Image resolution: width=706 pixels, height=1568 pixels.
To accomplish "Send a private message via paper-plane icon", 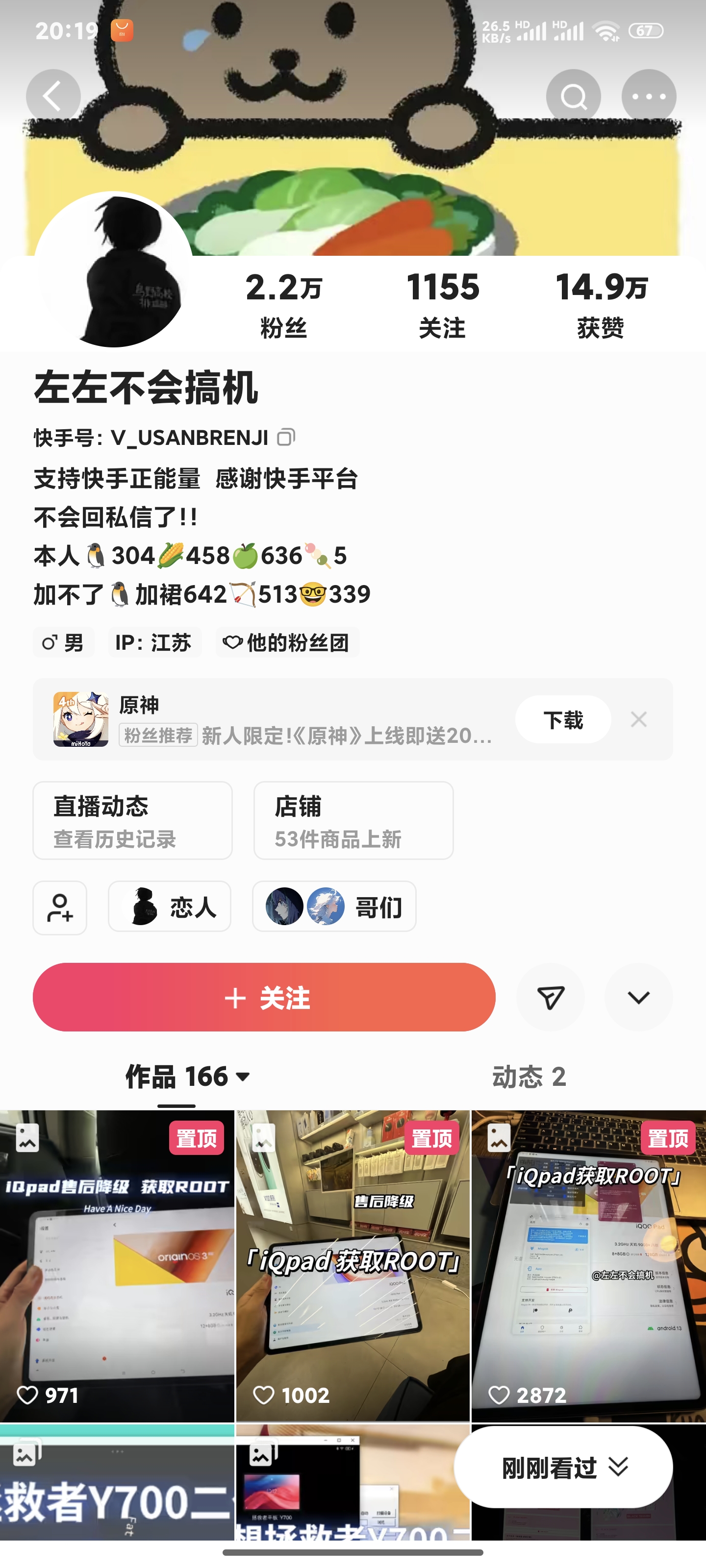I will pos(550,997).
